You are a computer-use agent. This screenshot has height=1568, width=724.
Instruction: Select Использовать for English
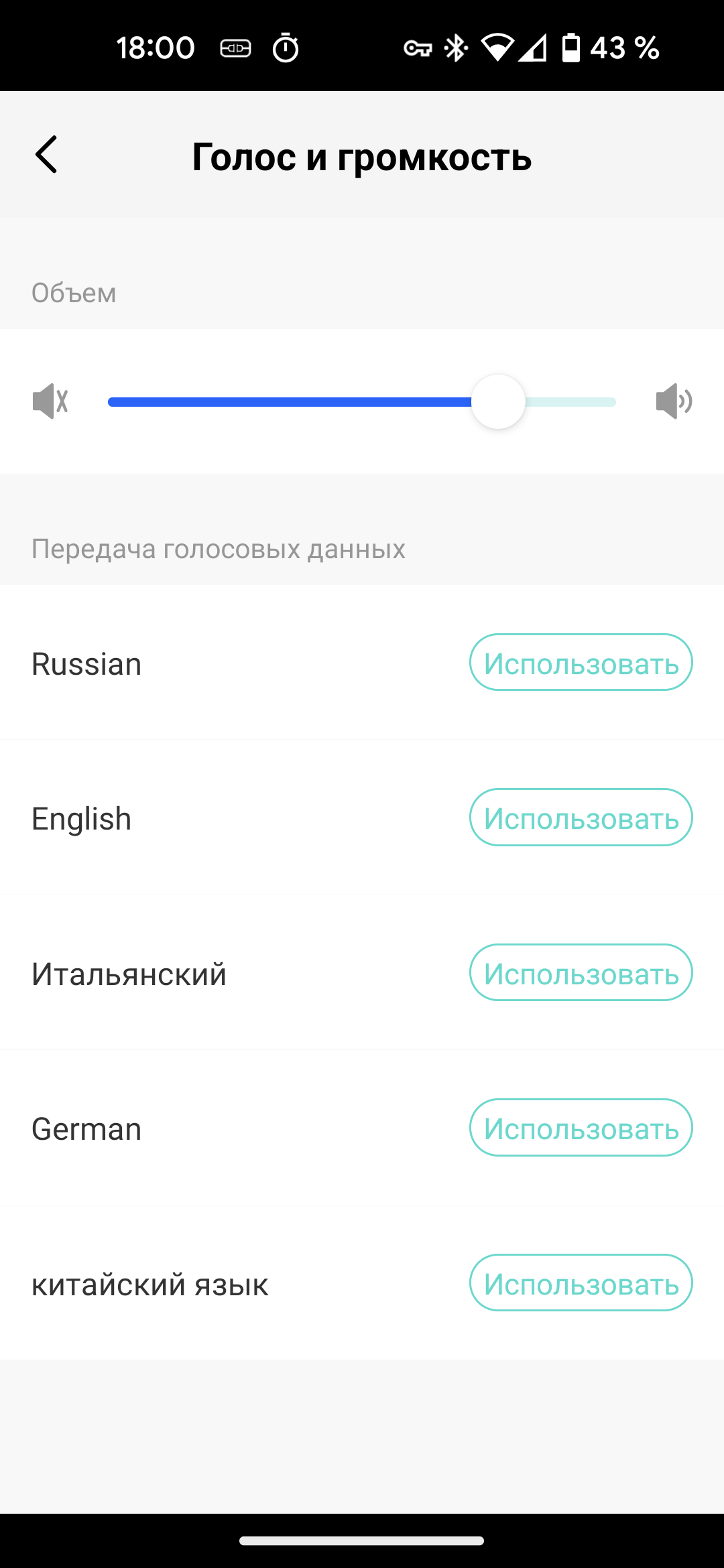point(581,818)
